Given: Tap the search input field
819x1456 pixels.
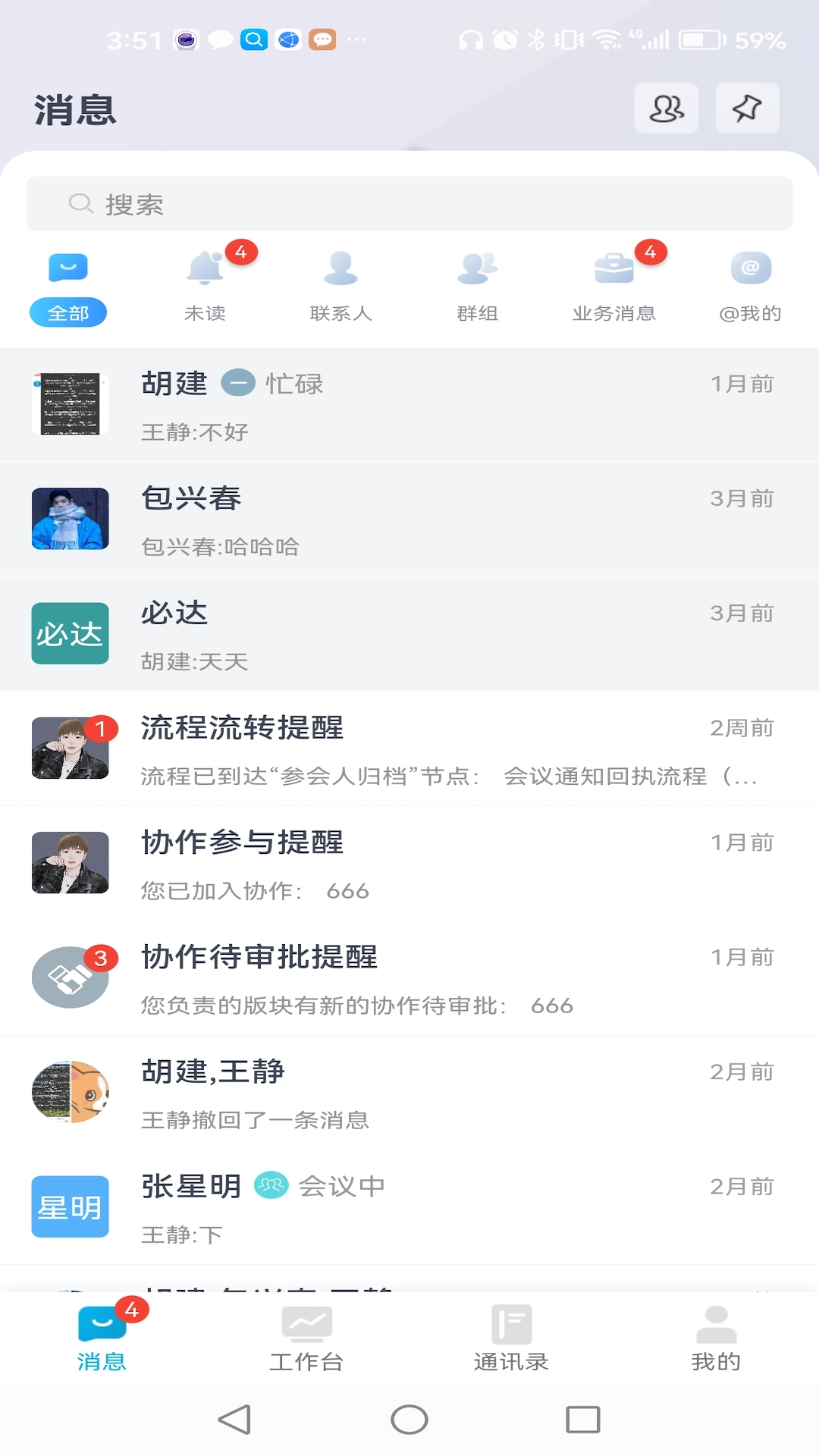Looking at the screenshot, I should point(409,203).
